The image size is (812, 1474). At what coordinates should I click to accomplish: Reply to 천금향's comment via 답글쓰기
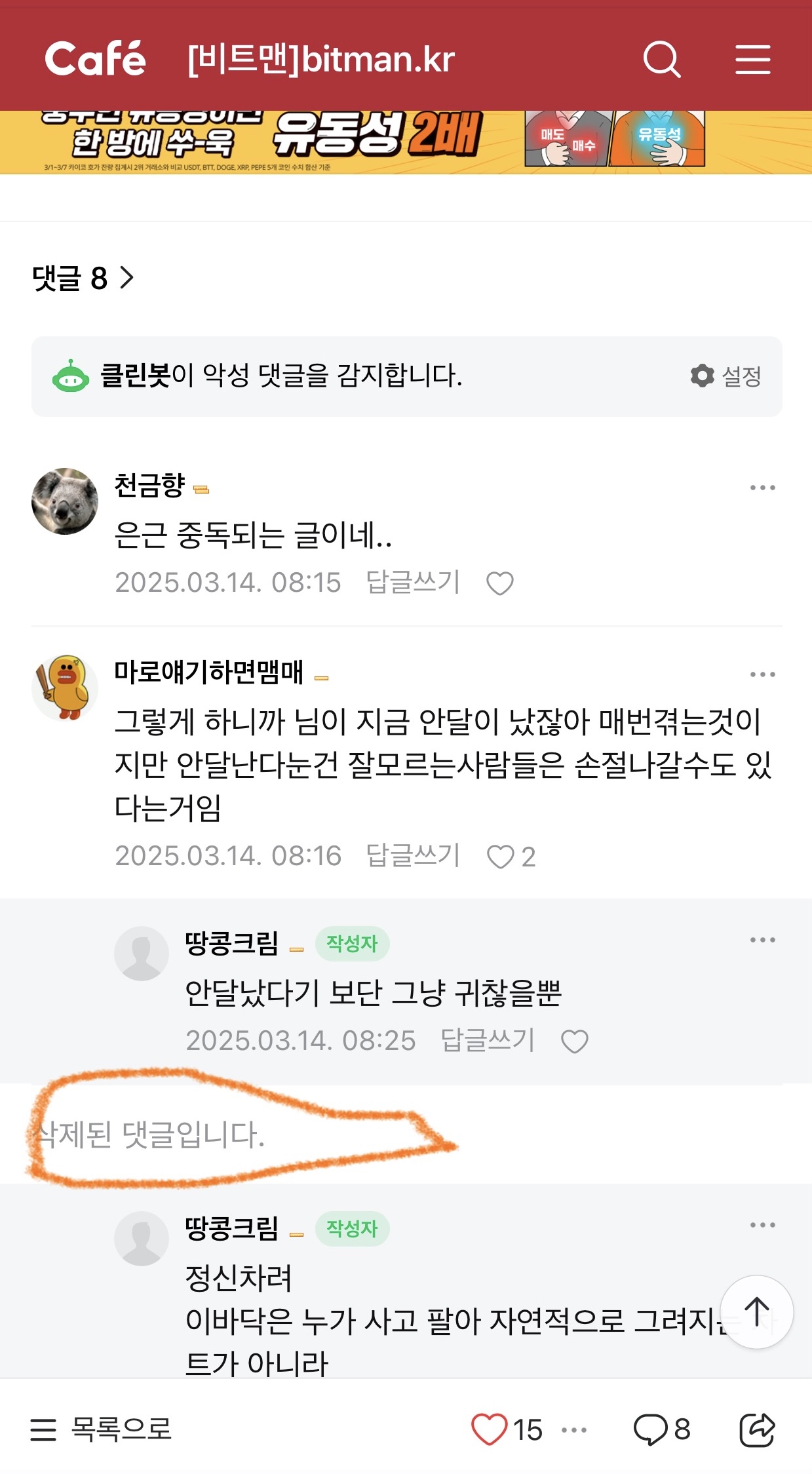point(413,582)
